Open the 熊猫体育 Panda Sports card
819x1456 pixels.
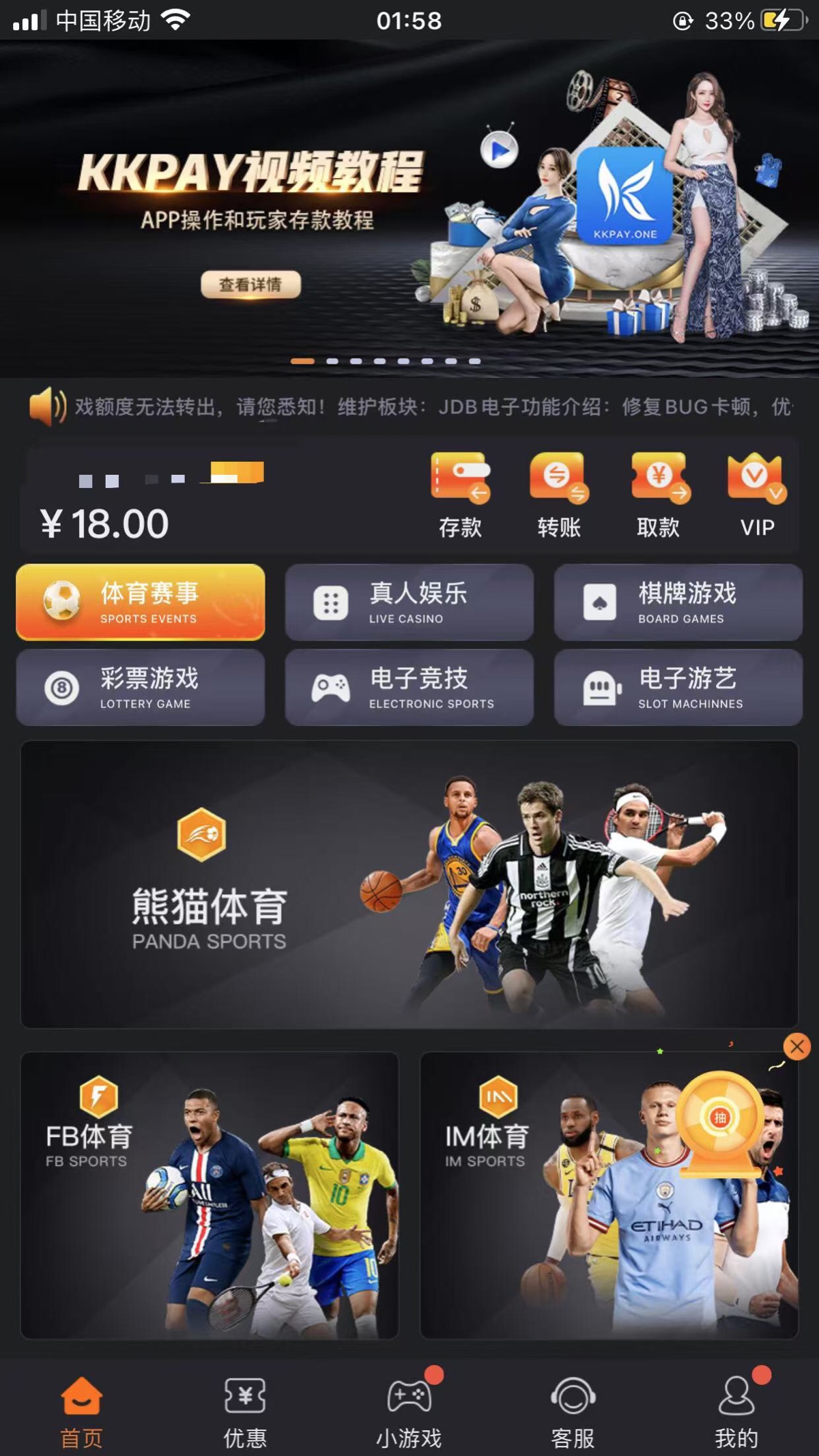pos(409,884)
